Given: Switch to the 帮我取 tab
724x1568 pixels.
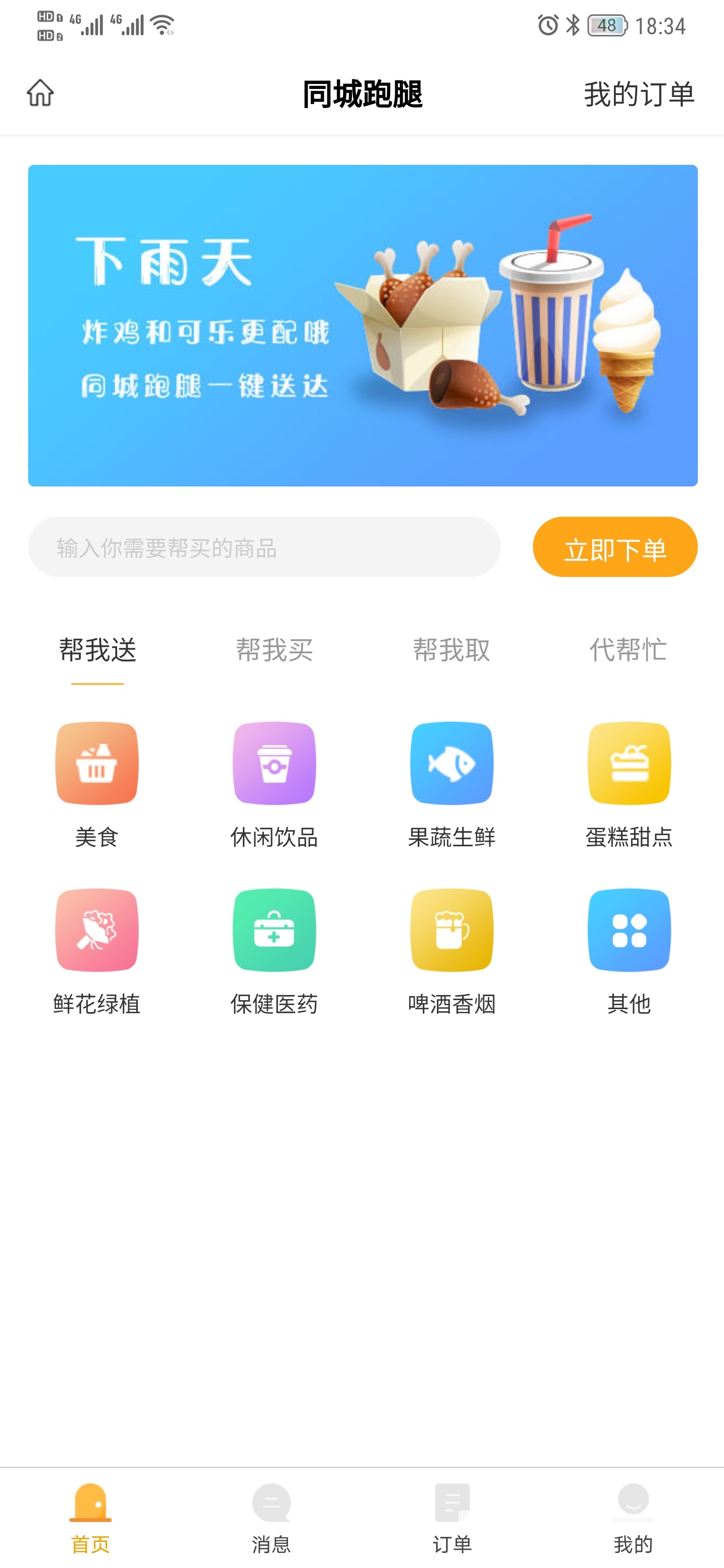Looking at the screenshot, I should click(x=451, y=650).
